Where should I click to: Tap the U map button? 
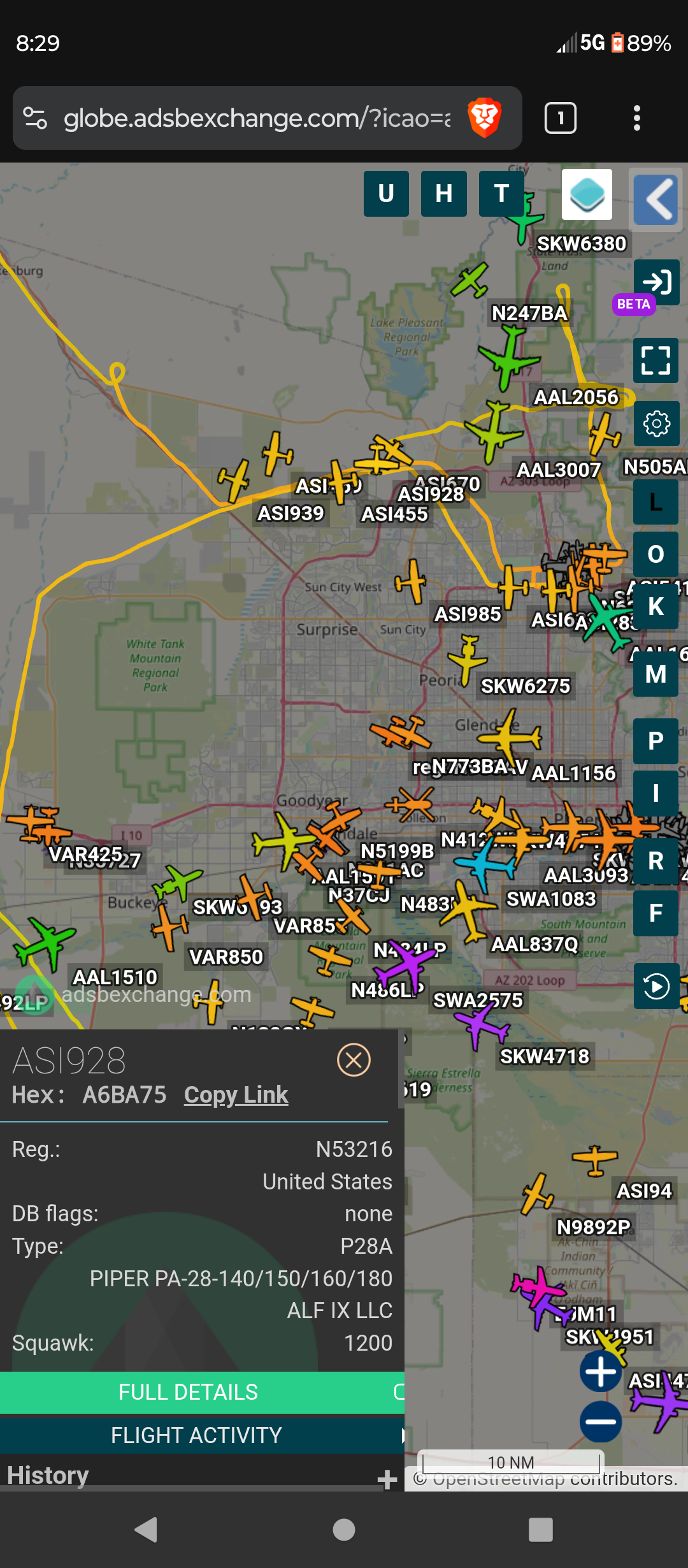[386, 194]
